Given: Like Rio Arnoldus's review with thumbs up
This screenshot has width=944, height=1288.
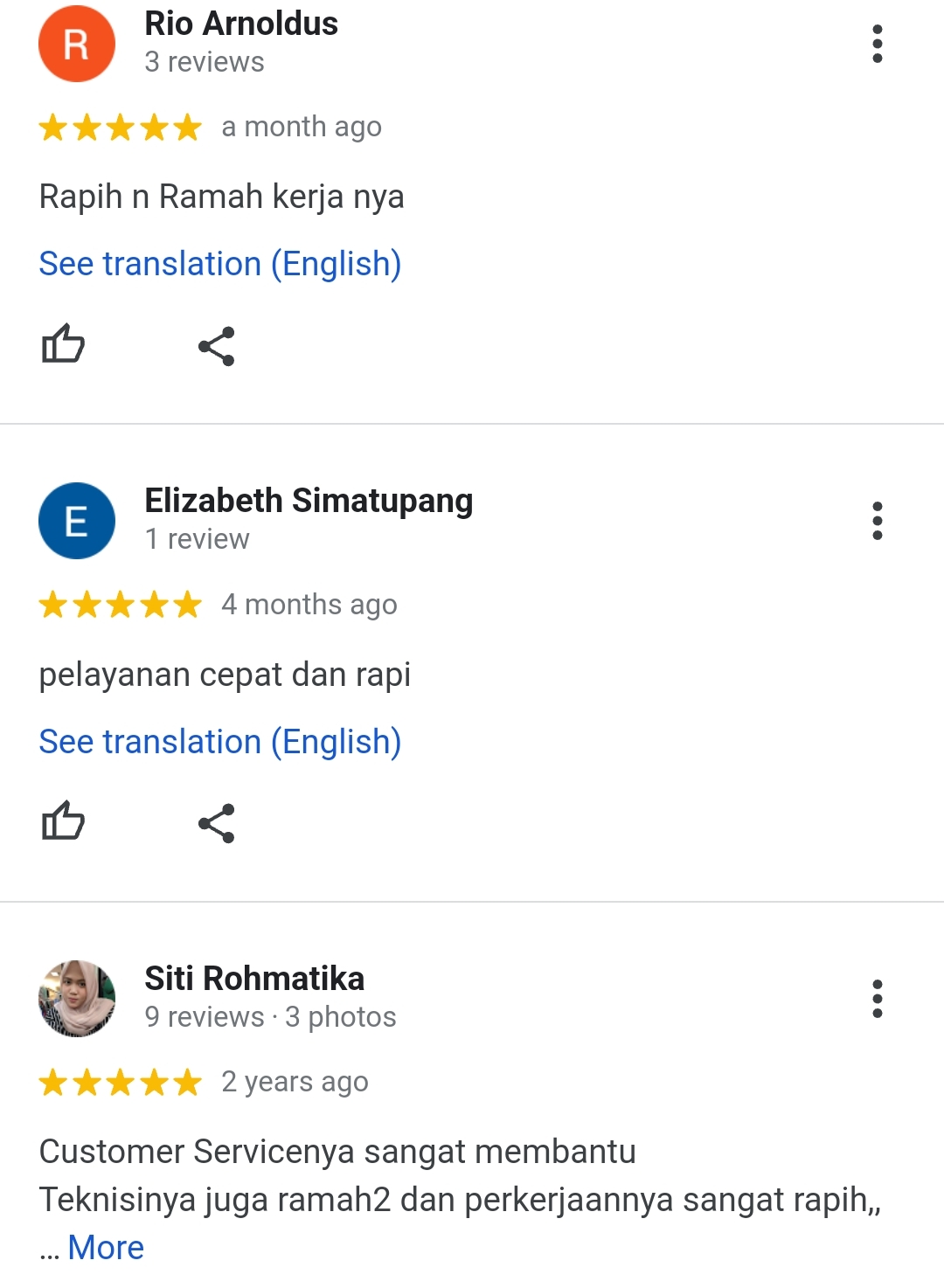Looking at the screenshot, I should pos(63,344).
